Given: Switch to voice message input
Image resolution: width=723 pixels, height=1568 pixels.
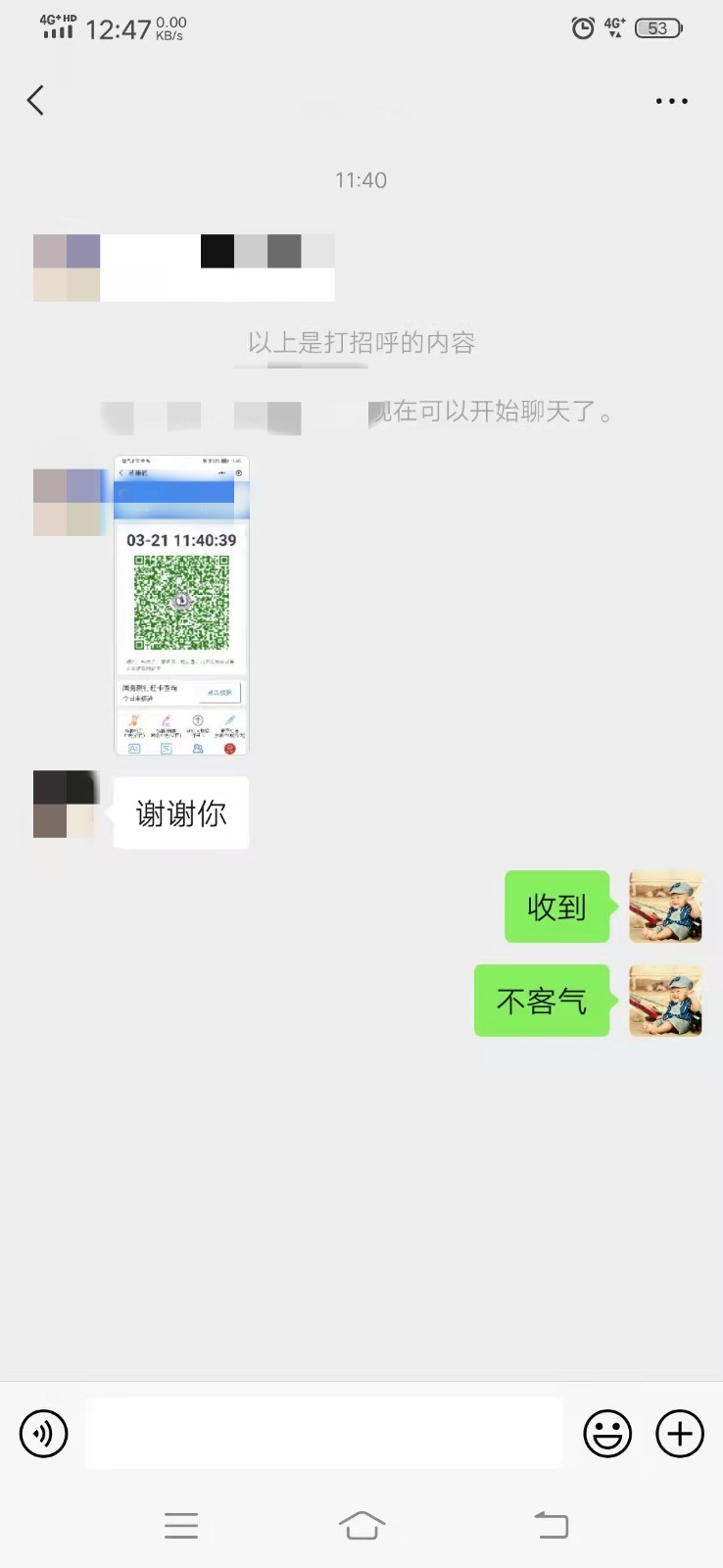Looking at the screenshot, I should click(x=44, y=1434).
